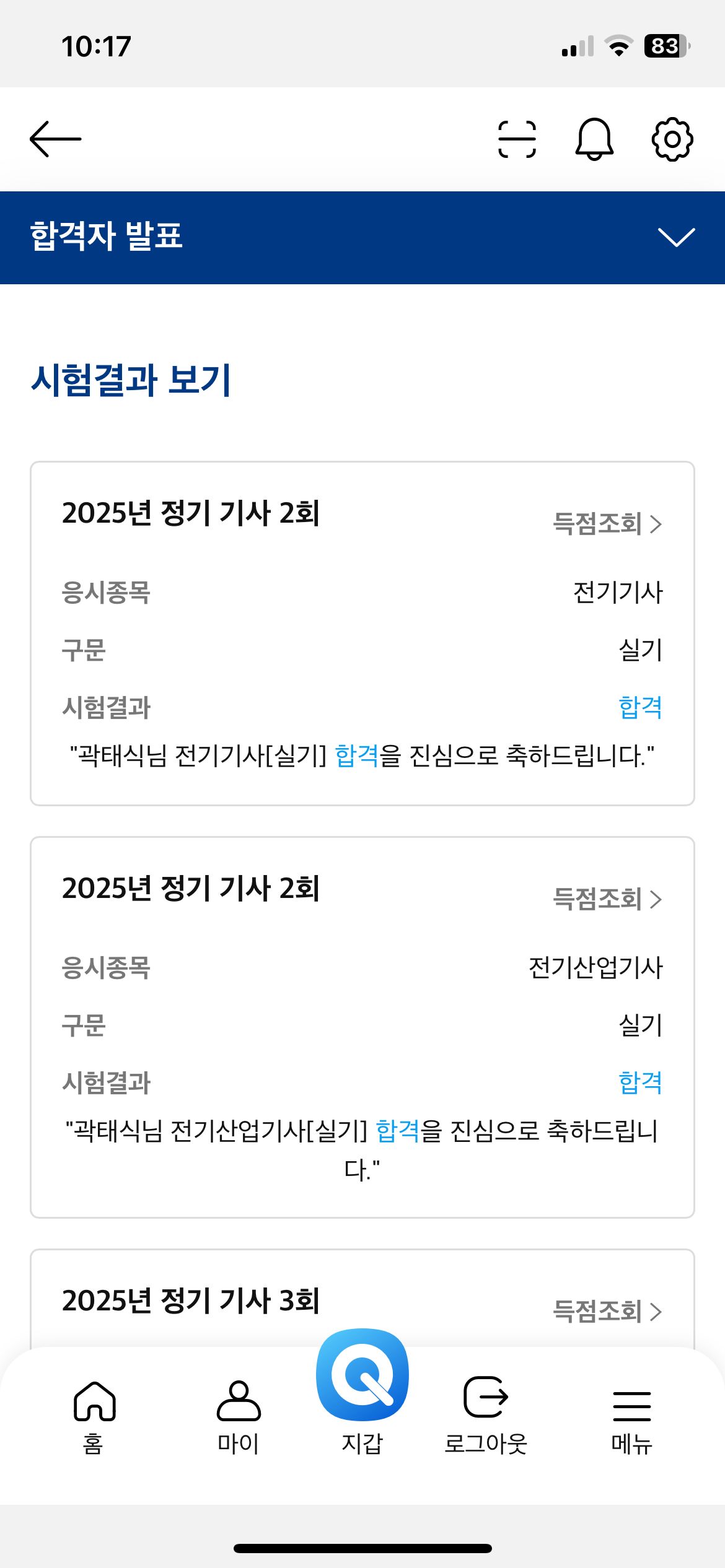Screen dimensions: 725x1568
Task: Tap 득점조회 for the 전기기사 result
Action: (607, 524)
